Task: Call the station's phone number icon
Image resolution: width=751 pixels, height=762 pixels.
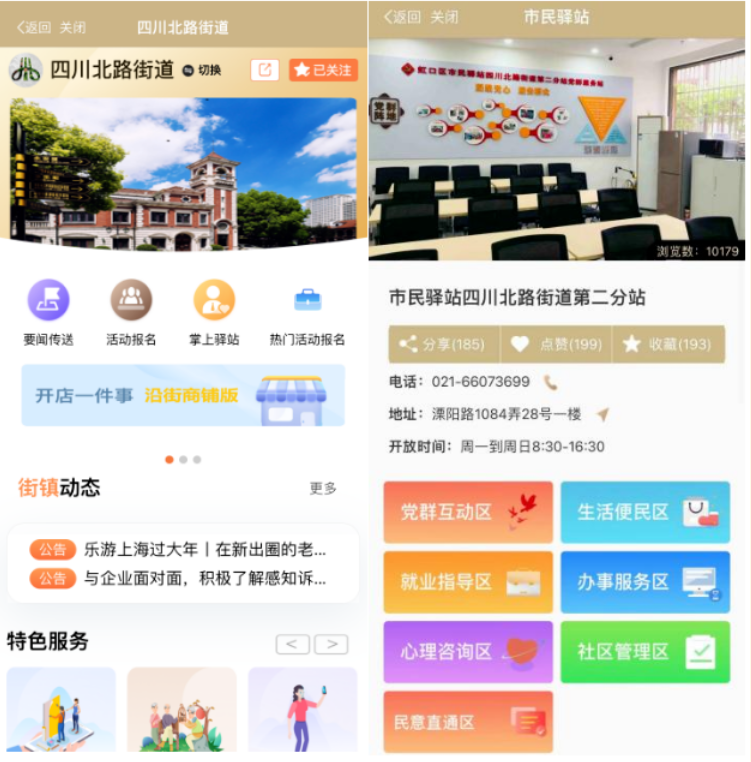Action: point(550,382)
